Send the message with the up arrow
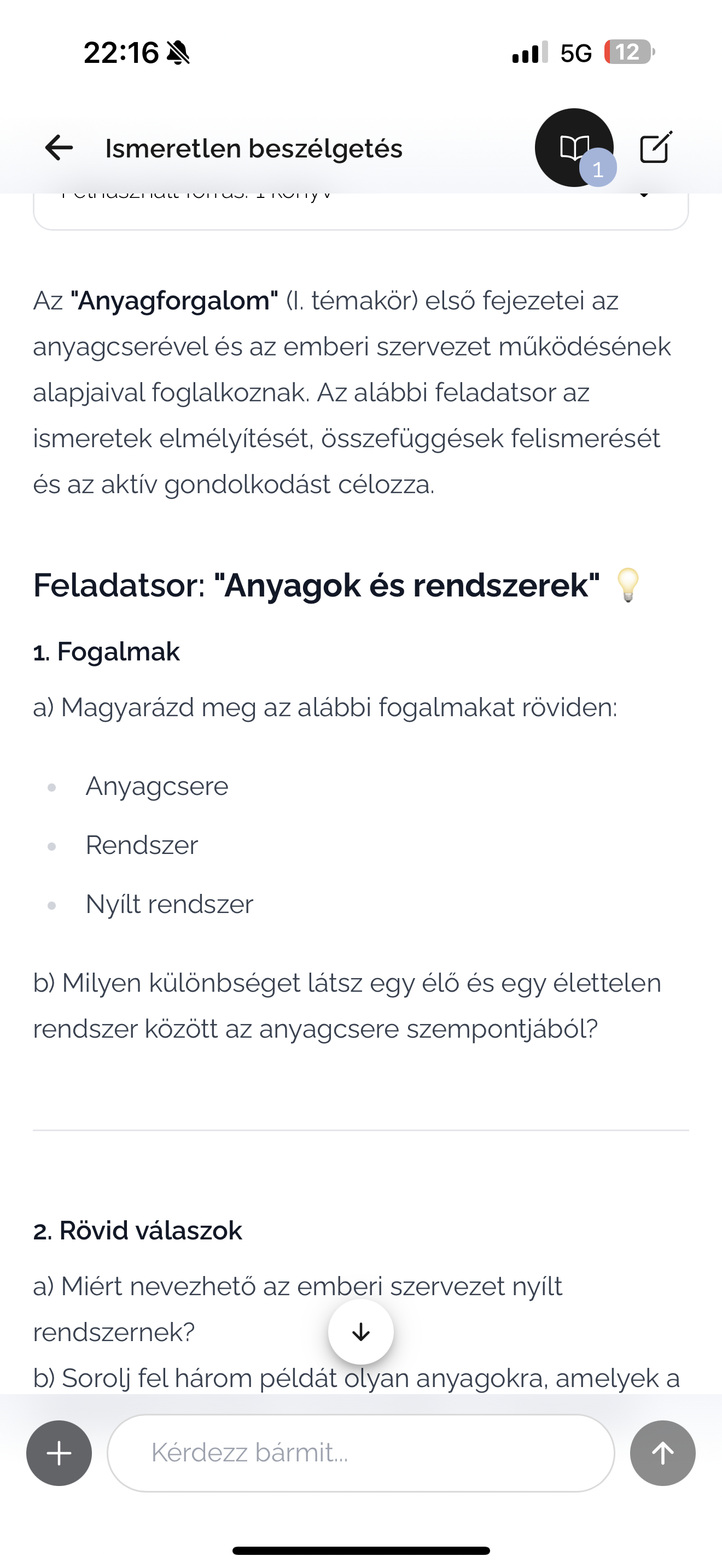 tap(662, 1453)
